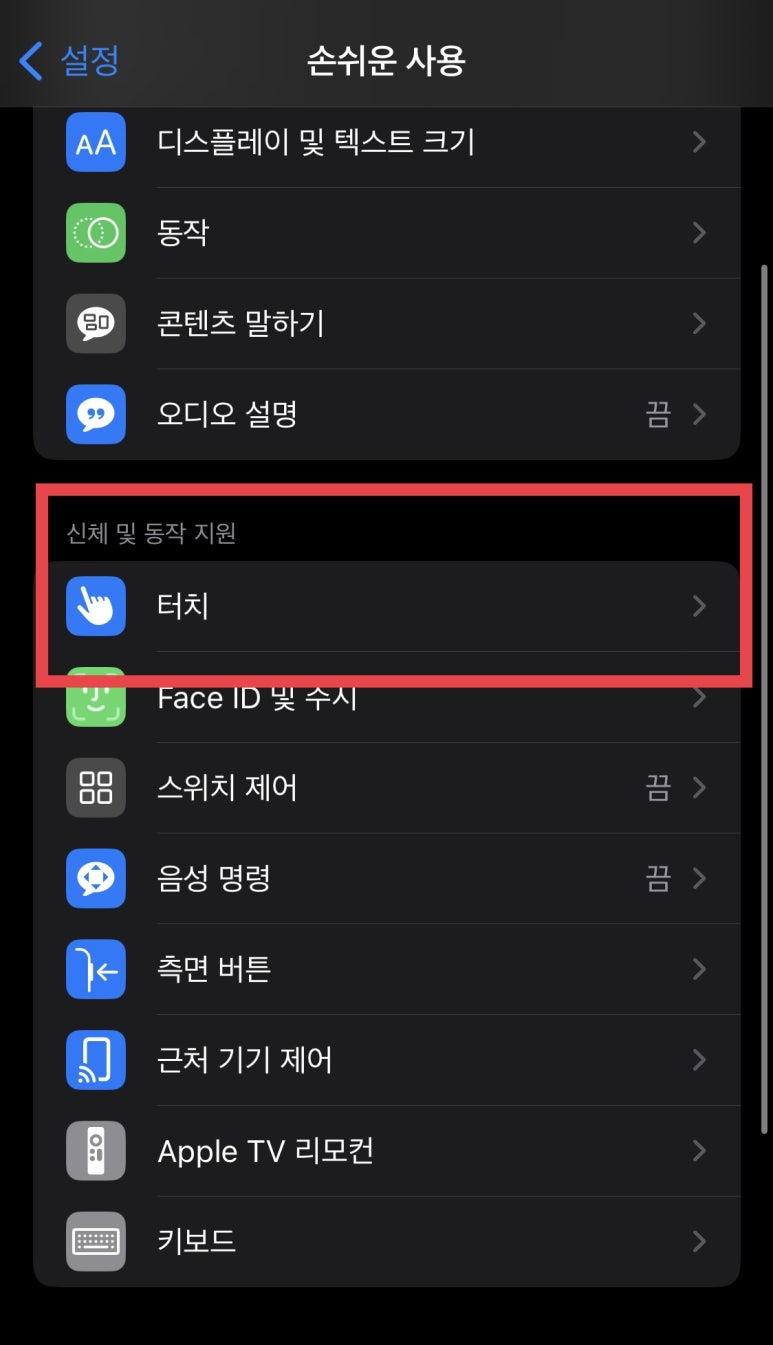Open 오디오 설명 settings
This screenshot has height=1345, width=773.
(387, 414)
